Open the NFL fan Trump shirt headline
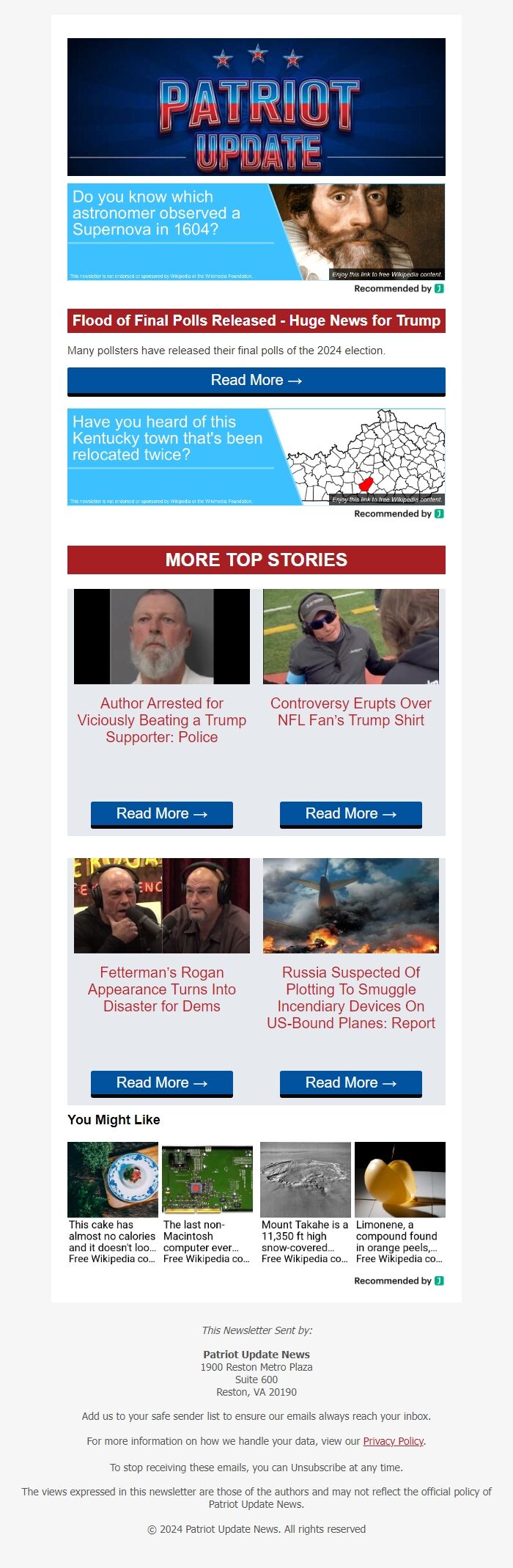This screenshot has height=1568, width=513. coord(350,711)
